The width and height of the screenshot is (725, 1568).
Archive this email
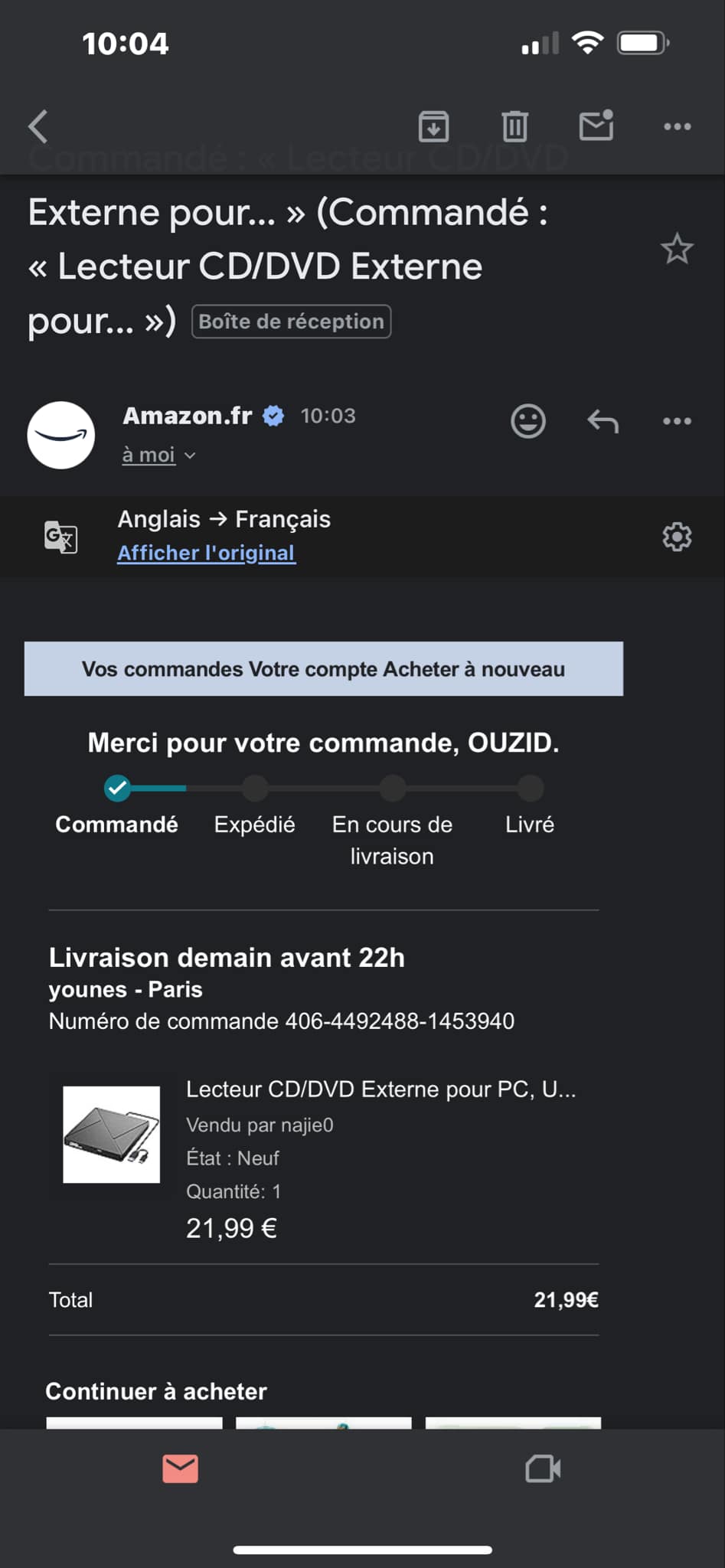coord(433,126)
